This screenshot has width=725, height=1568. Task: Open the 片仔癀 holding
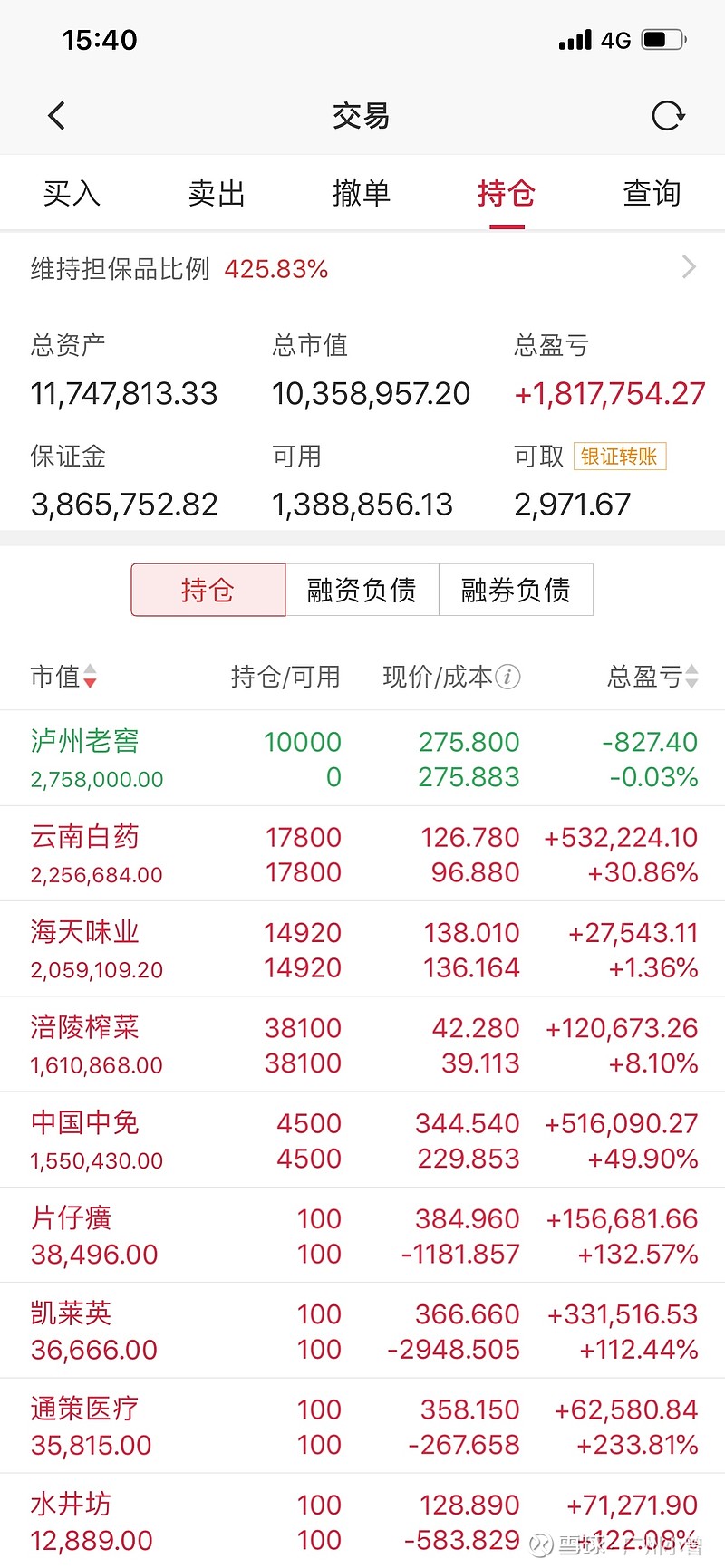[362, 1235]
